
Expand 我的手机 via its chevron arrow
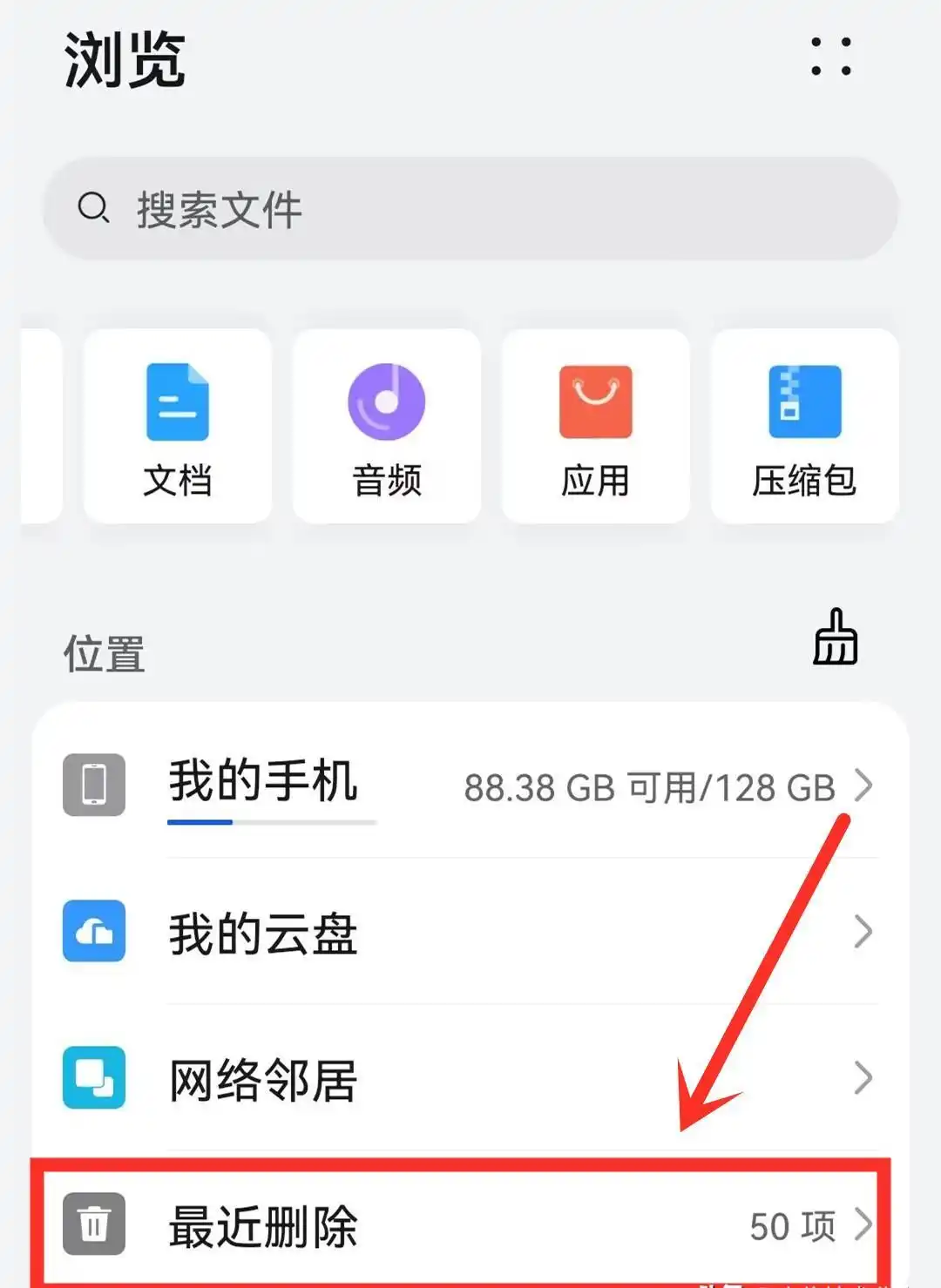click(x=863, y=786)
